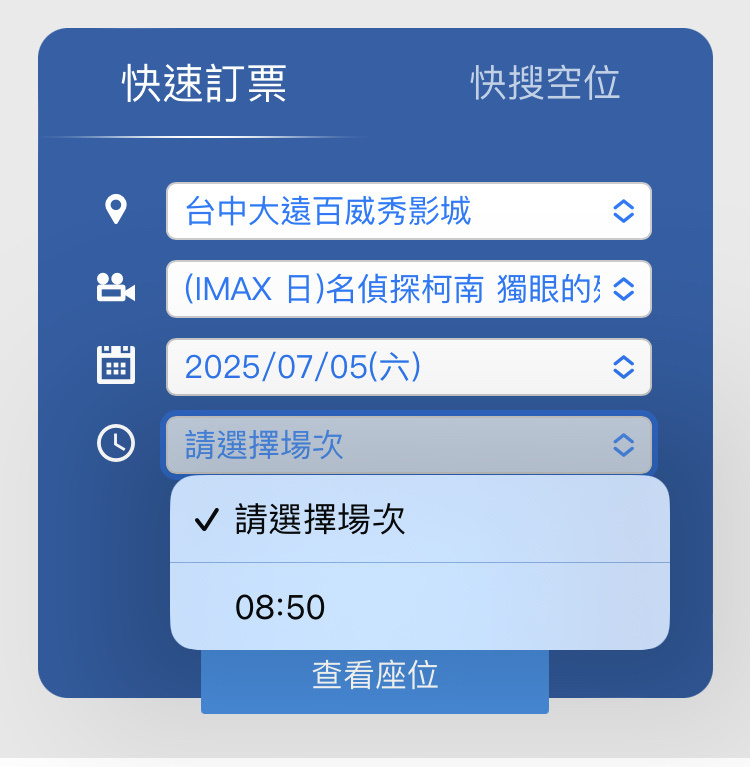Open the movie dropdown showing 名偵探柯南

coord(408,289)
